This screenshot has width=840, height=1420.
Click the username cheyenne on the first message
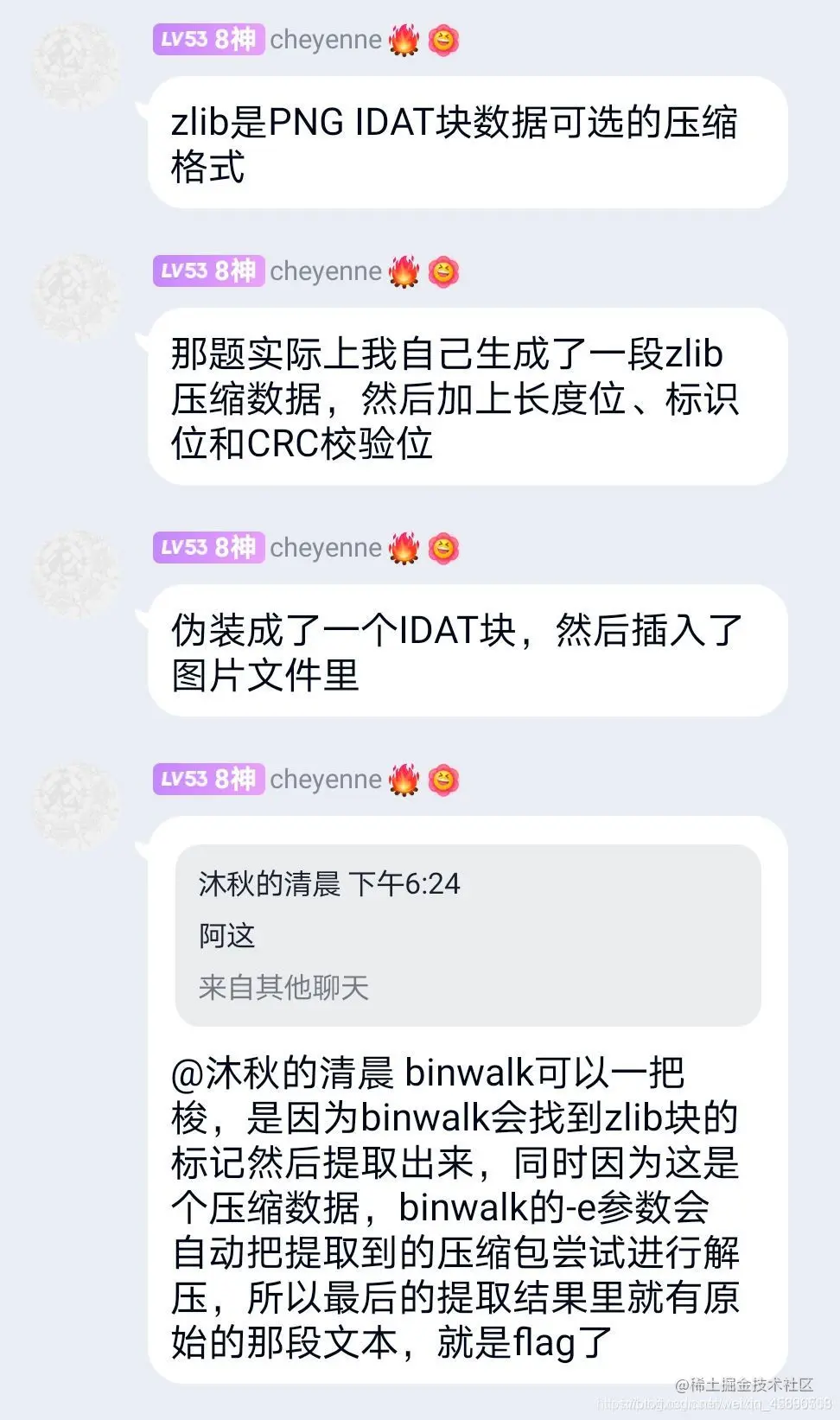pos(324,39)
